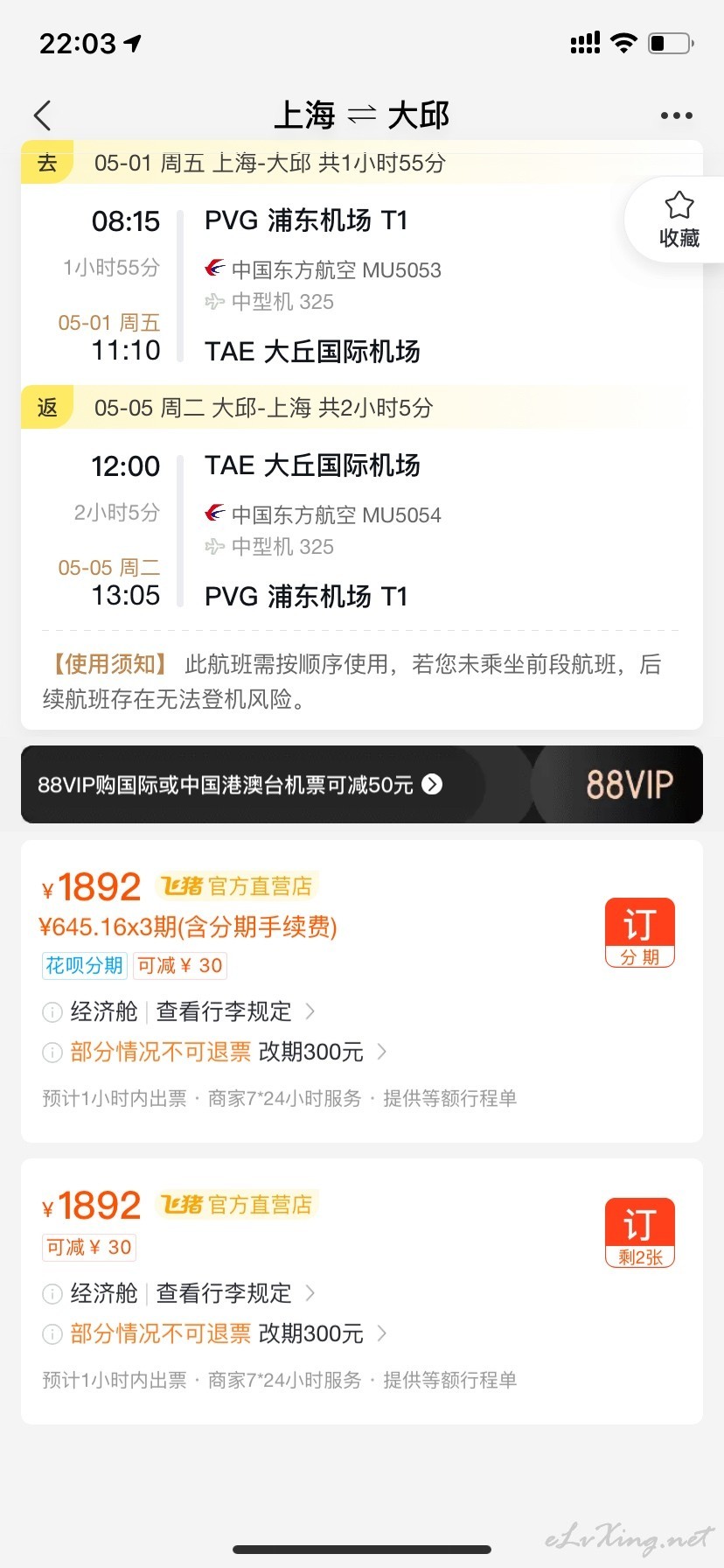This screenshot has height=1568, width=724.
Task: Open the three-dot overflow menu
Action: click(x=676, y=115)
